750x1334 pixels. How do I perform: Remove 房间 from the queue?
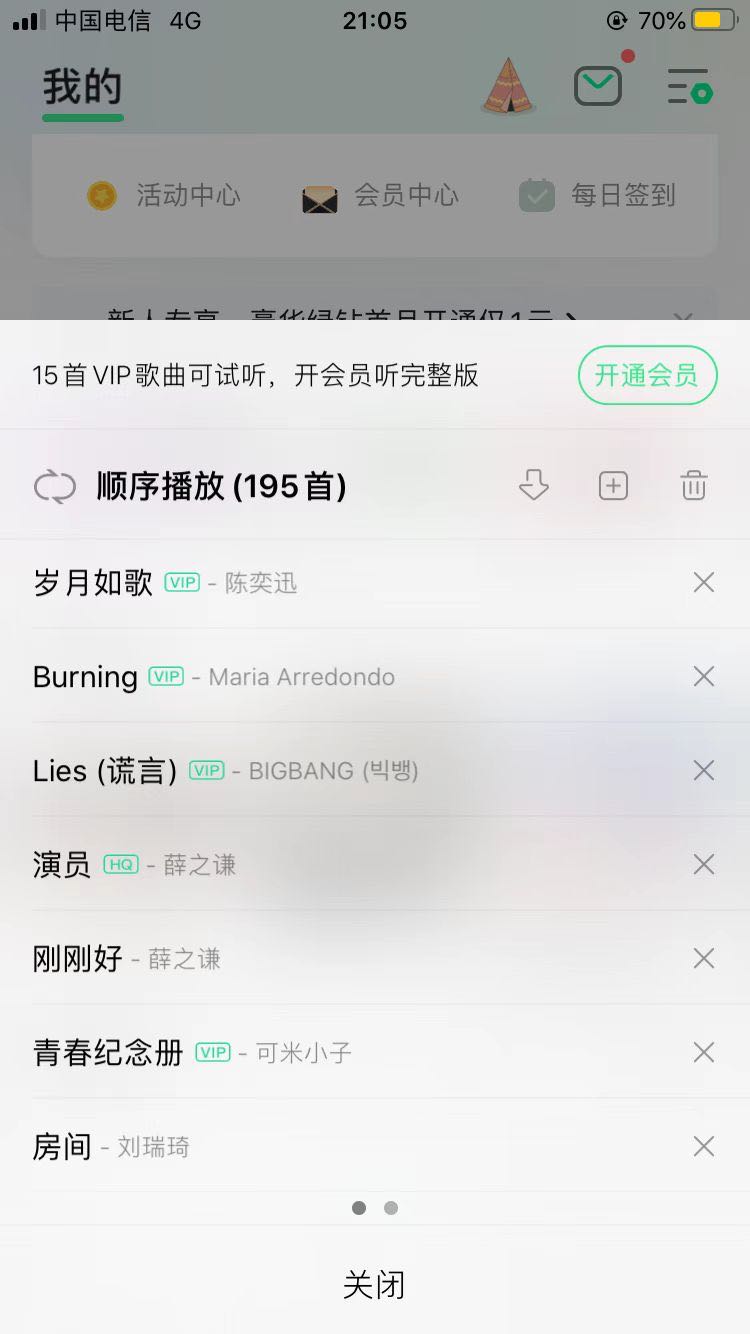(x=704, y=1146)
